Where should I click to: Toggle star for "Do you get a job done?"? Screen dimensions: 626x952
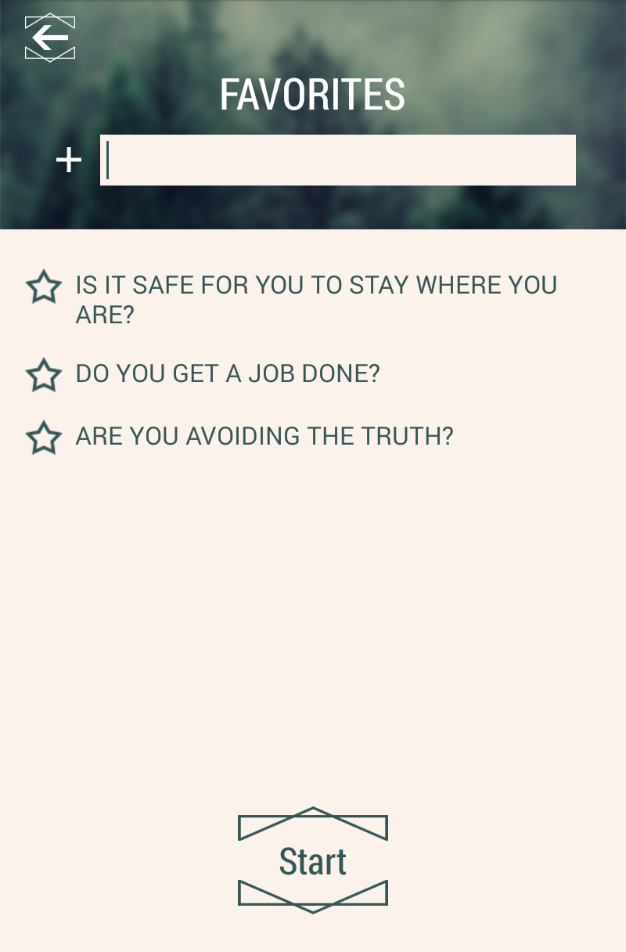tap(43, 375)
